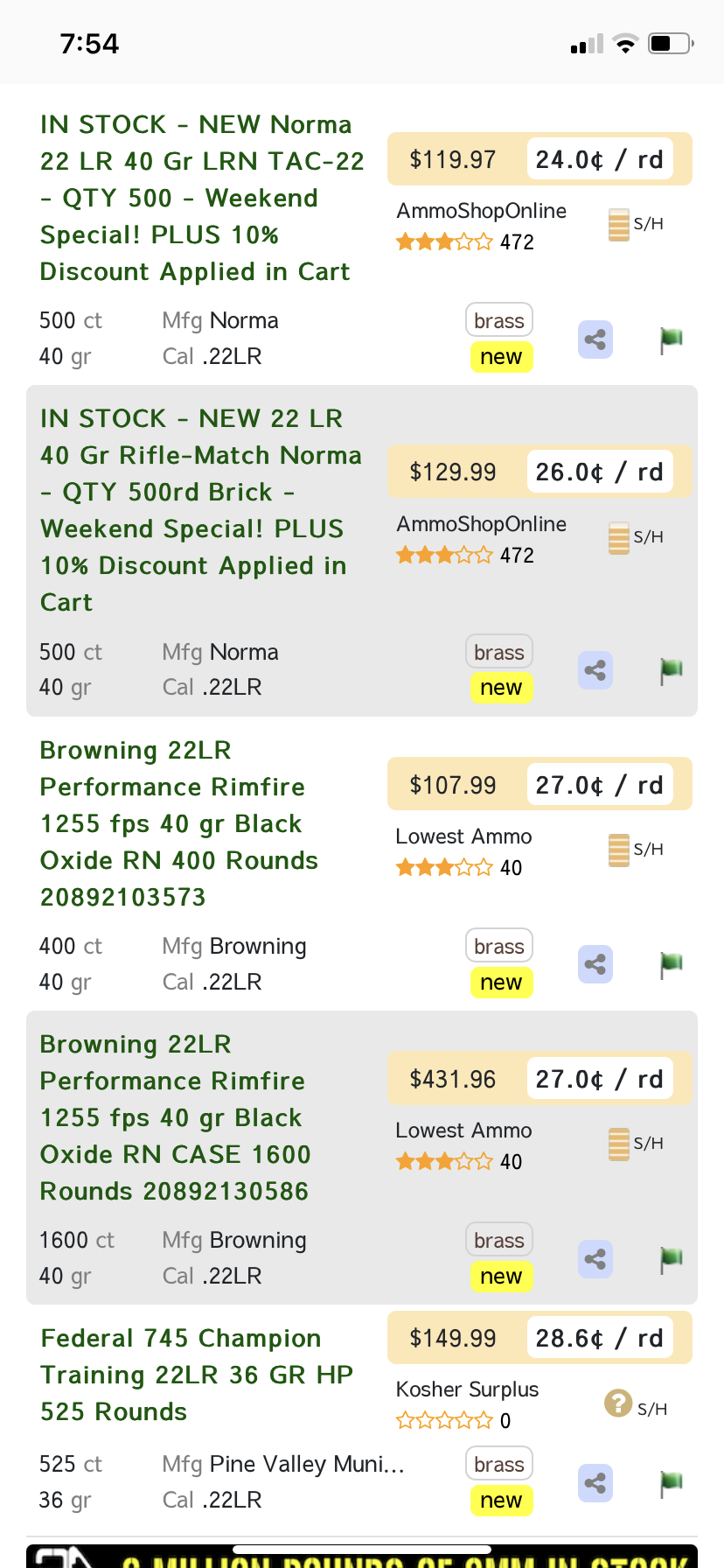724x1568 pixels.
Task: Flag the Browning 1600 Rounds listing
Action: 671,1259
